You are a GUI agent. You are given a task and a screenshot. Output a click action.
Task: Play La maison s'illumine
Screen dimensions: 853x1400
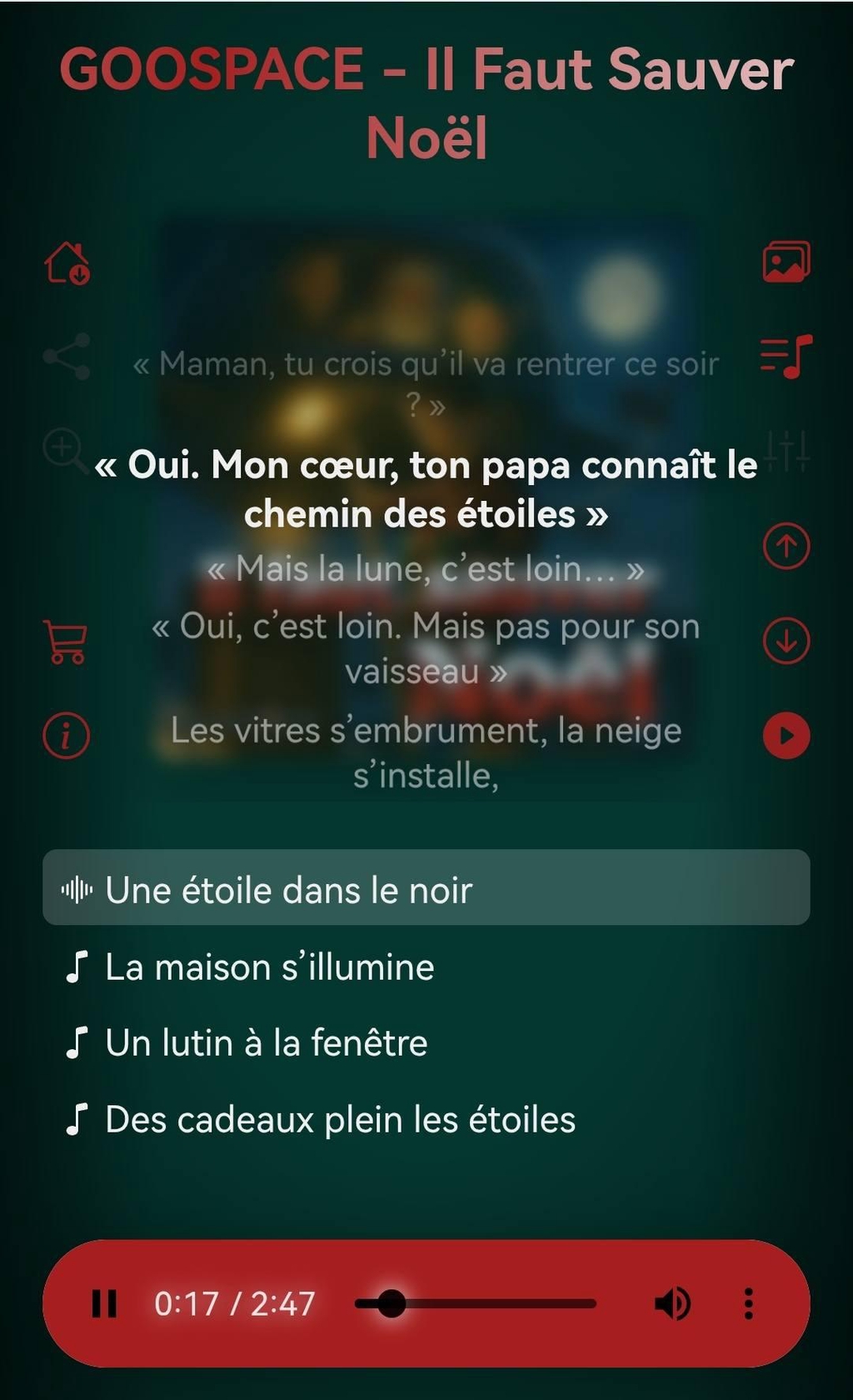tap(269, 967)
